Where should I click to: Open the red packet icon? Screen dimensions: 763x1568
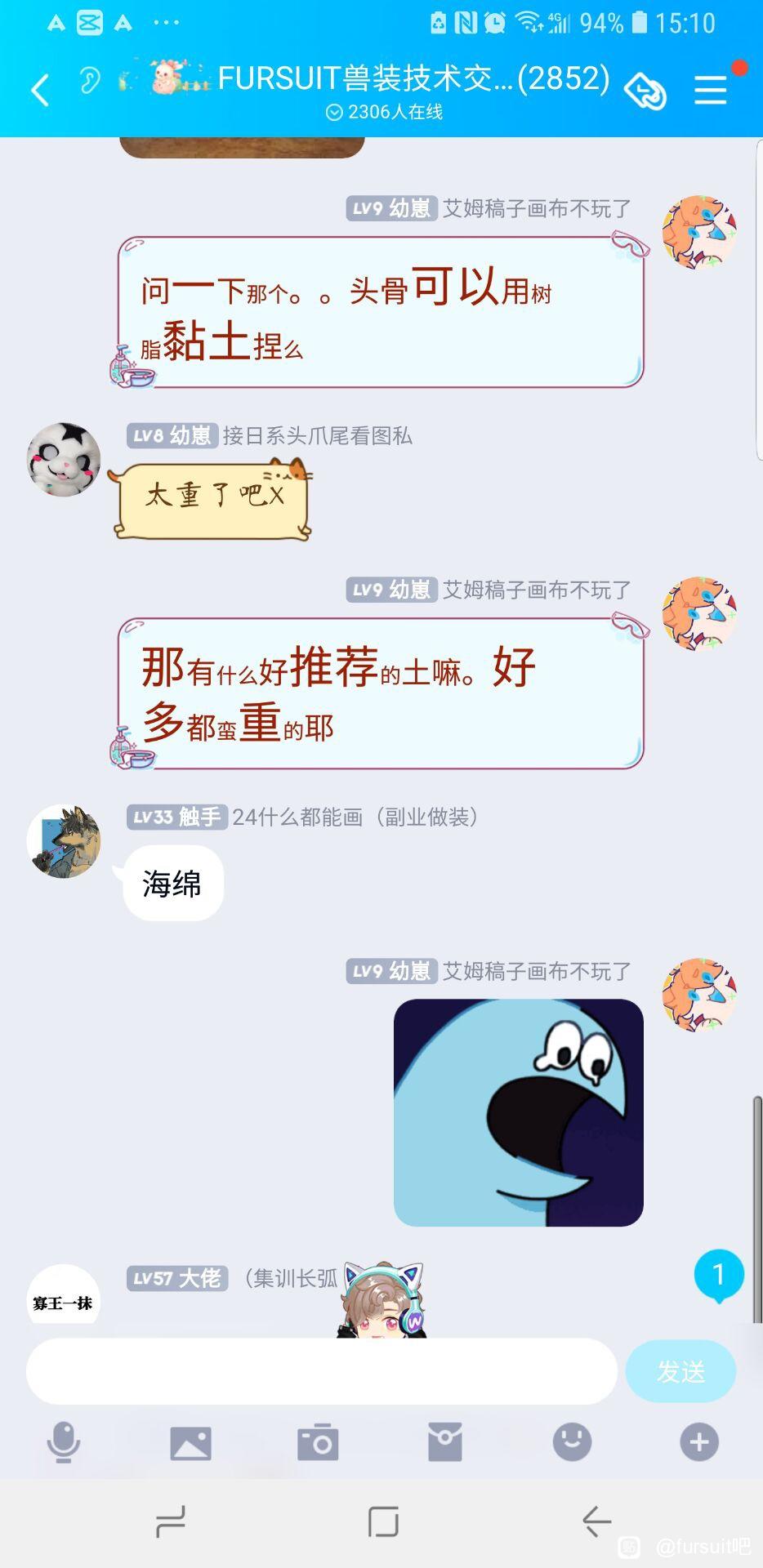pos(445,1442)
